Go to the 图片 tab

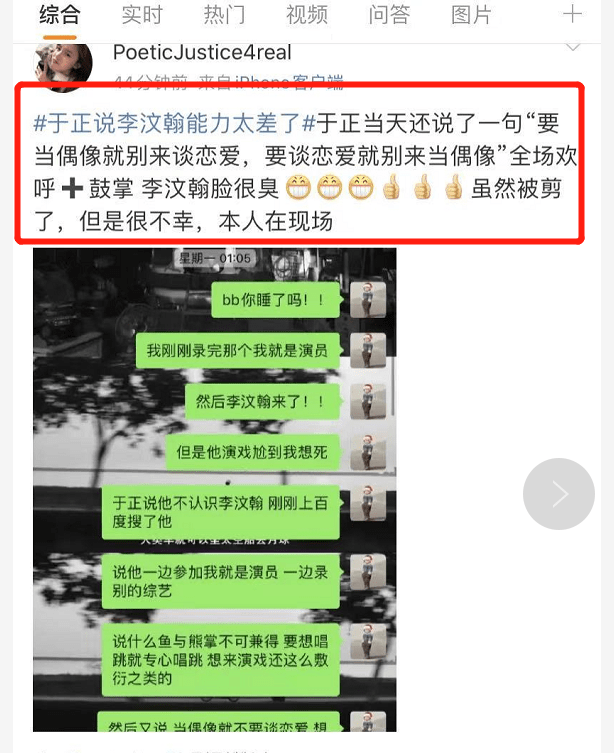(x=471, y=15)
